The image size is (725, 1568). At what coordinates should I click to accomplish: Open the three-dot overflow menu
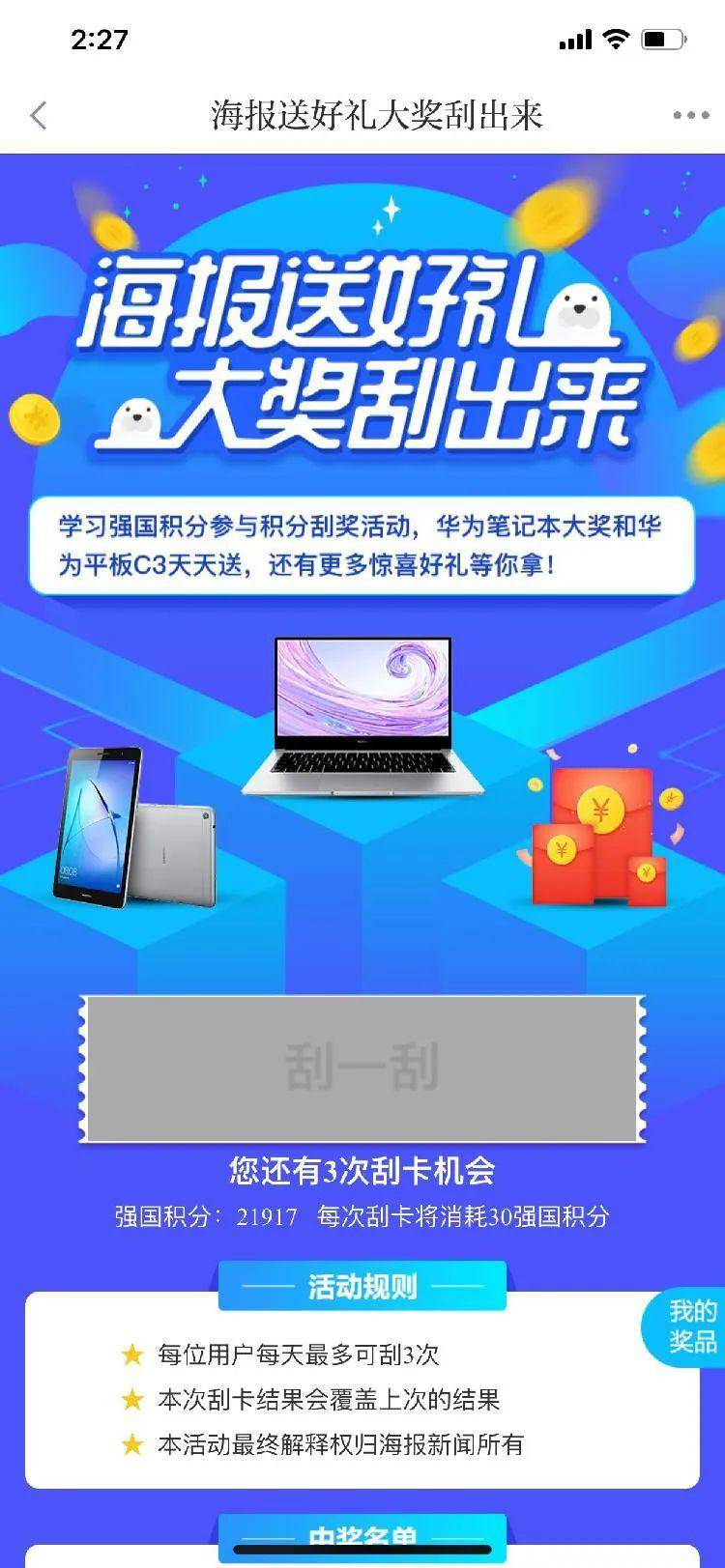tap(690, 116)
